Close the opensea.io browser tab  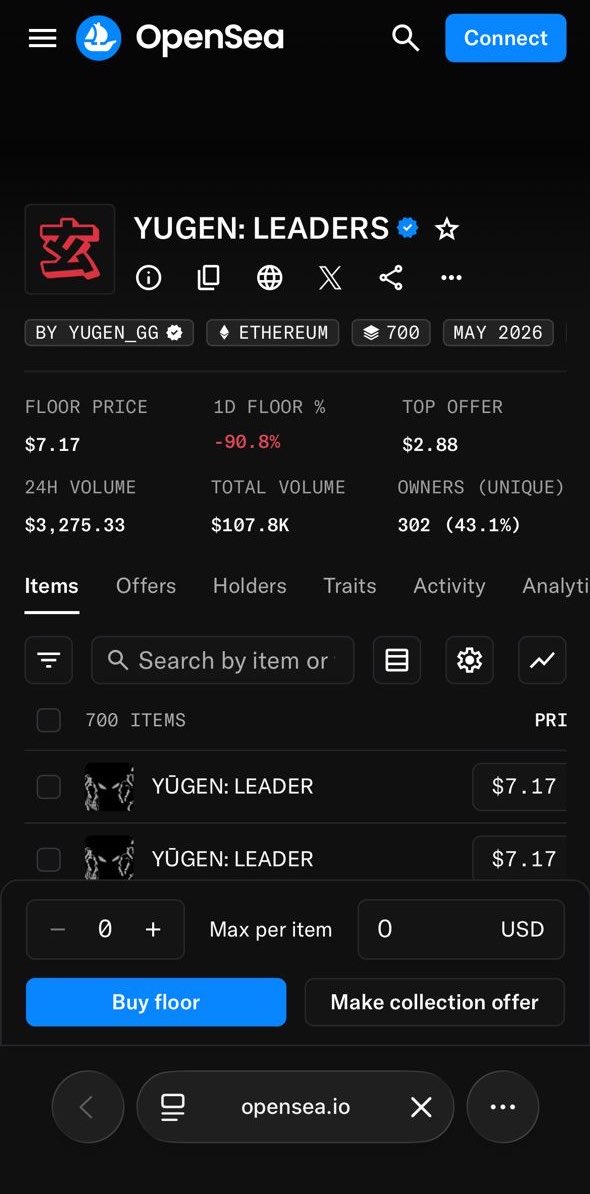421,1107
